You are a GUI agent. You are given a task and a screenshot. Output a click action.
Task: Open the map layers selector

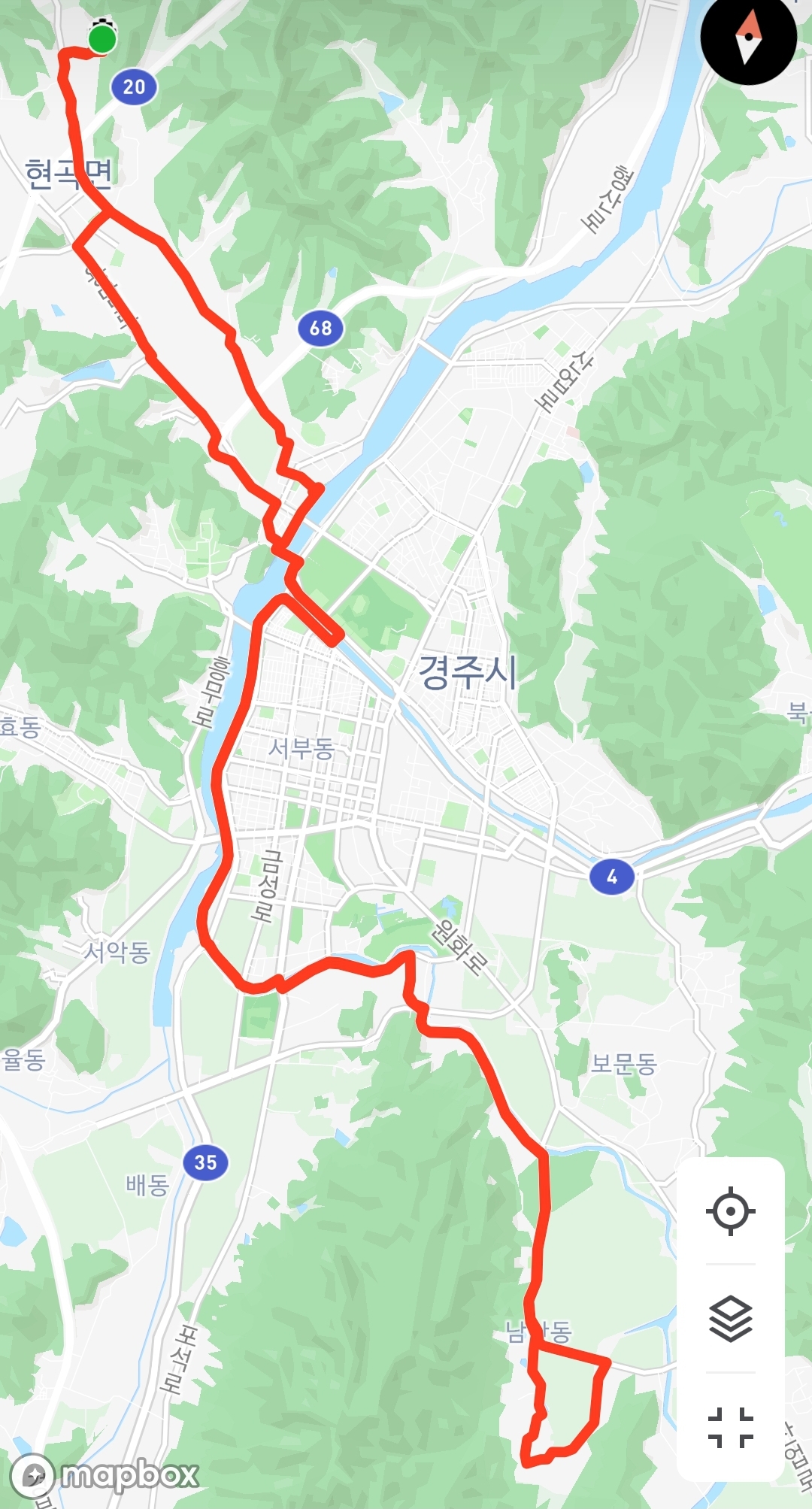[x=730, y=1319]
